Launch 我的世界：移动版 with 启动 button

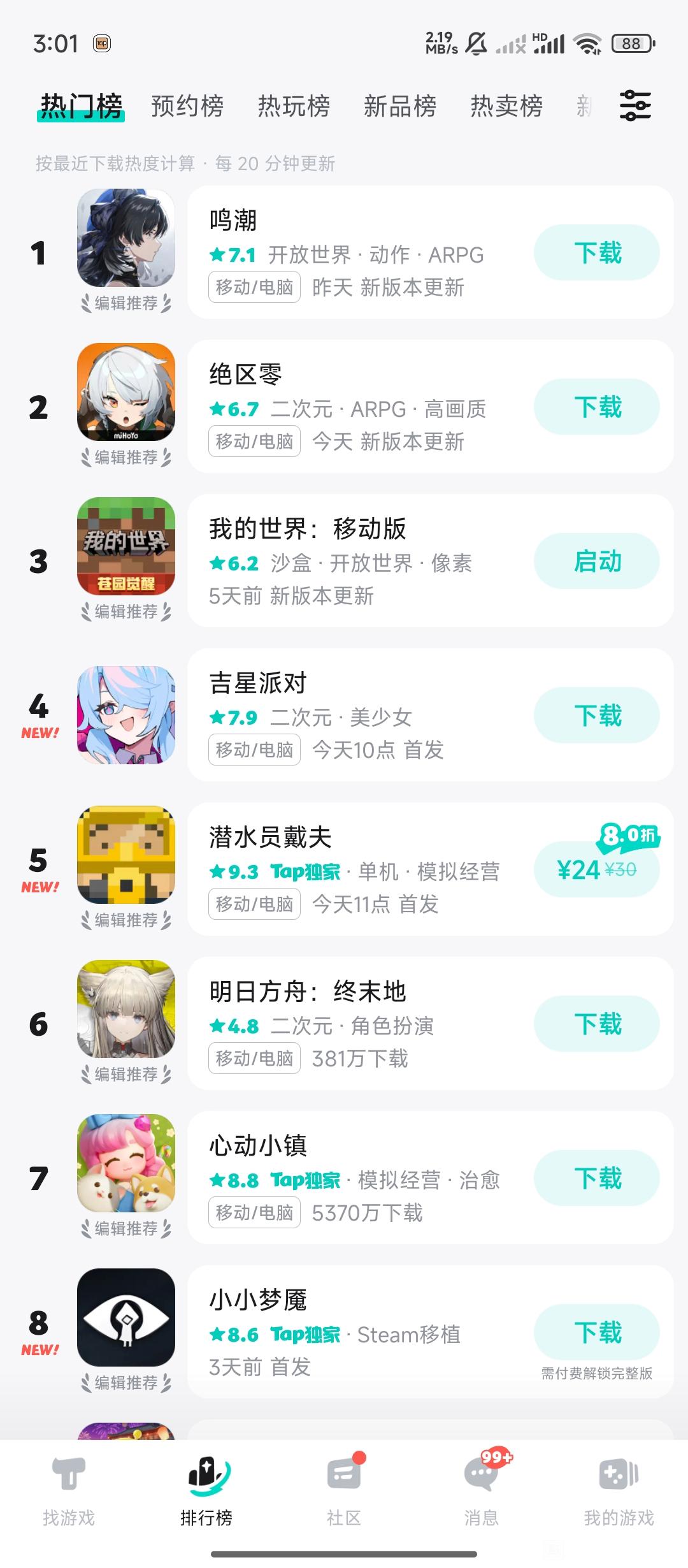(x=596, y=561)
